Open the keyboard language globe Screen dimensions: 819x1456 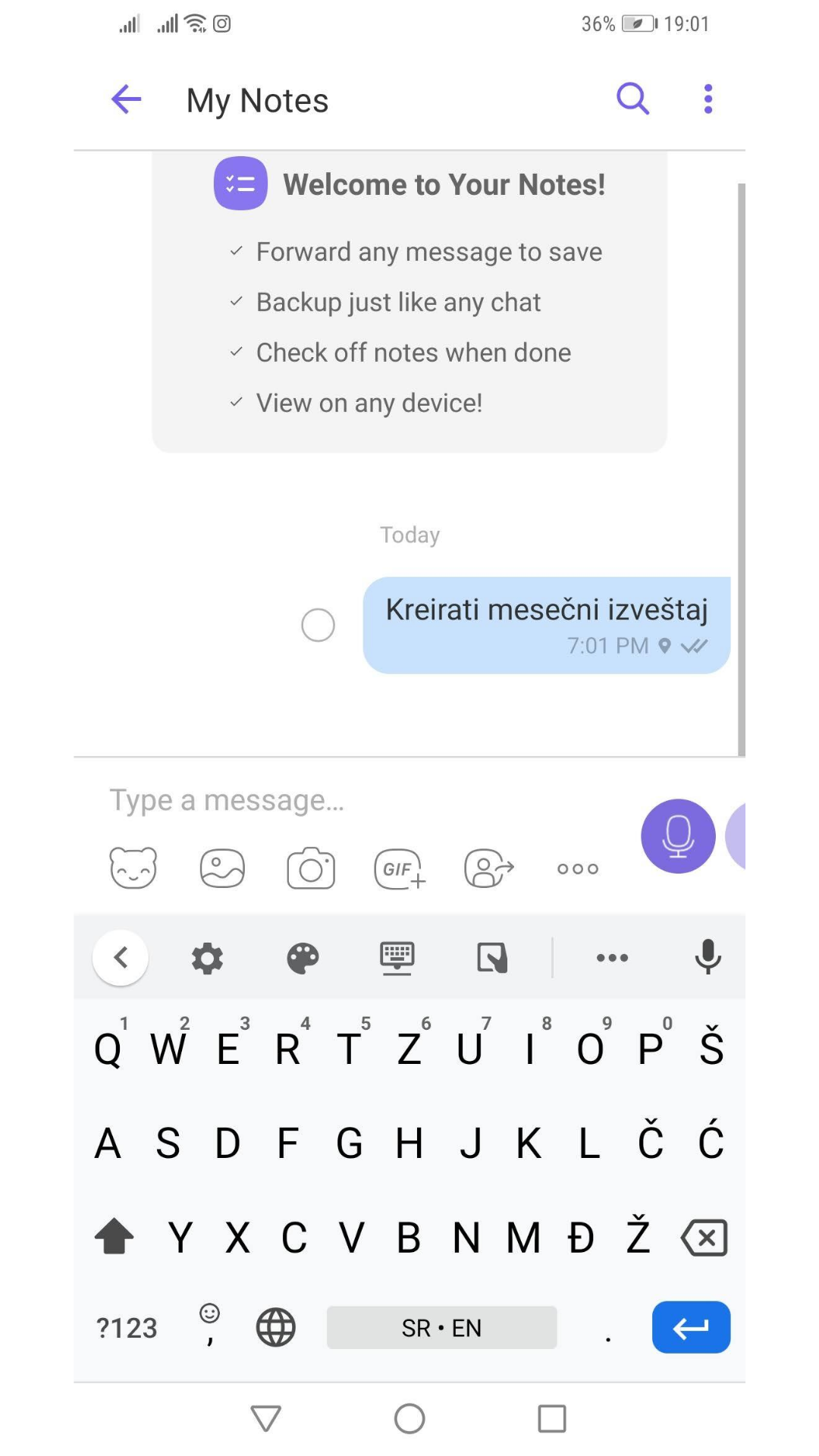pyautogui.click(x=275, y=1328)
